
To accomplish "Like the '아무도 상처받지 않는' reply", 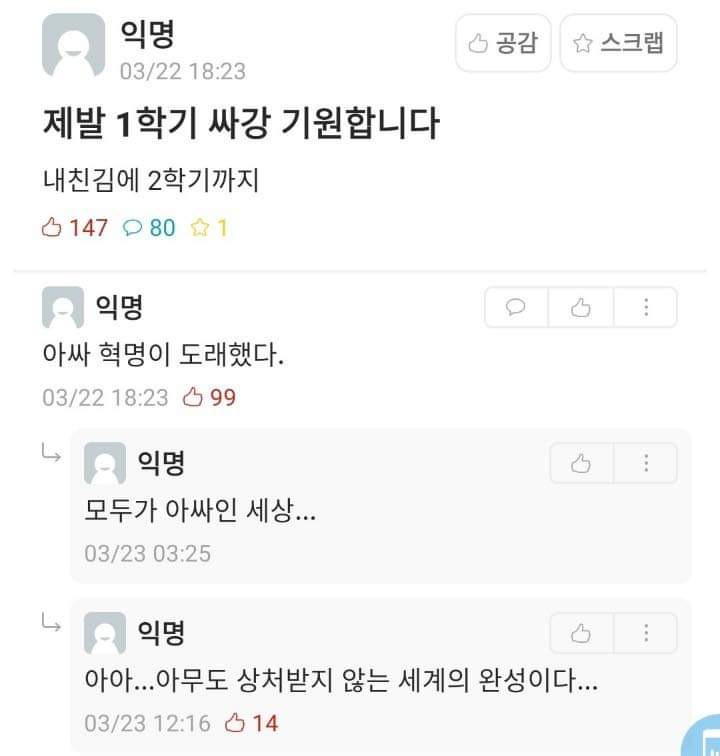I will click(x=581, y=634).
